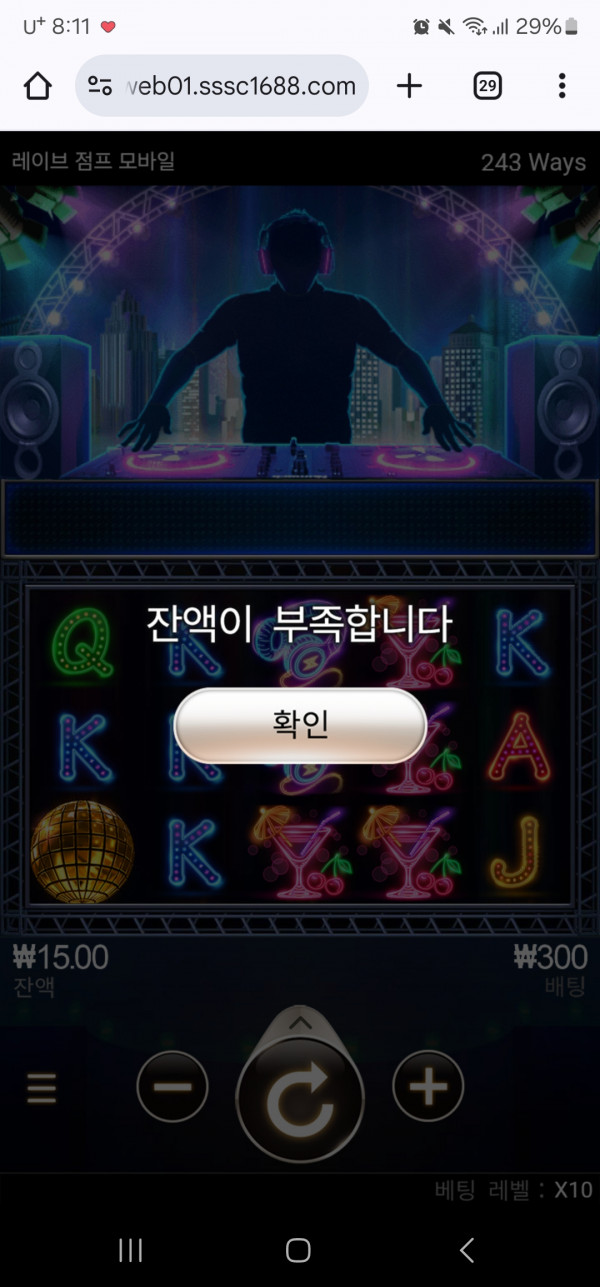
Task: Expand the panel above the spin button
Action: (x=300, y=1023)
